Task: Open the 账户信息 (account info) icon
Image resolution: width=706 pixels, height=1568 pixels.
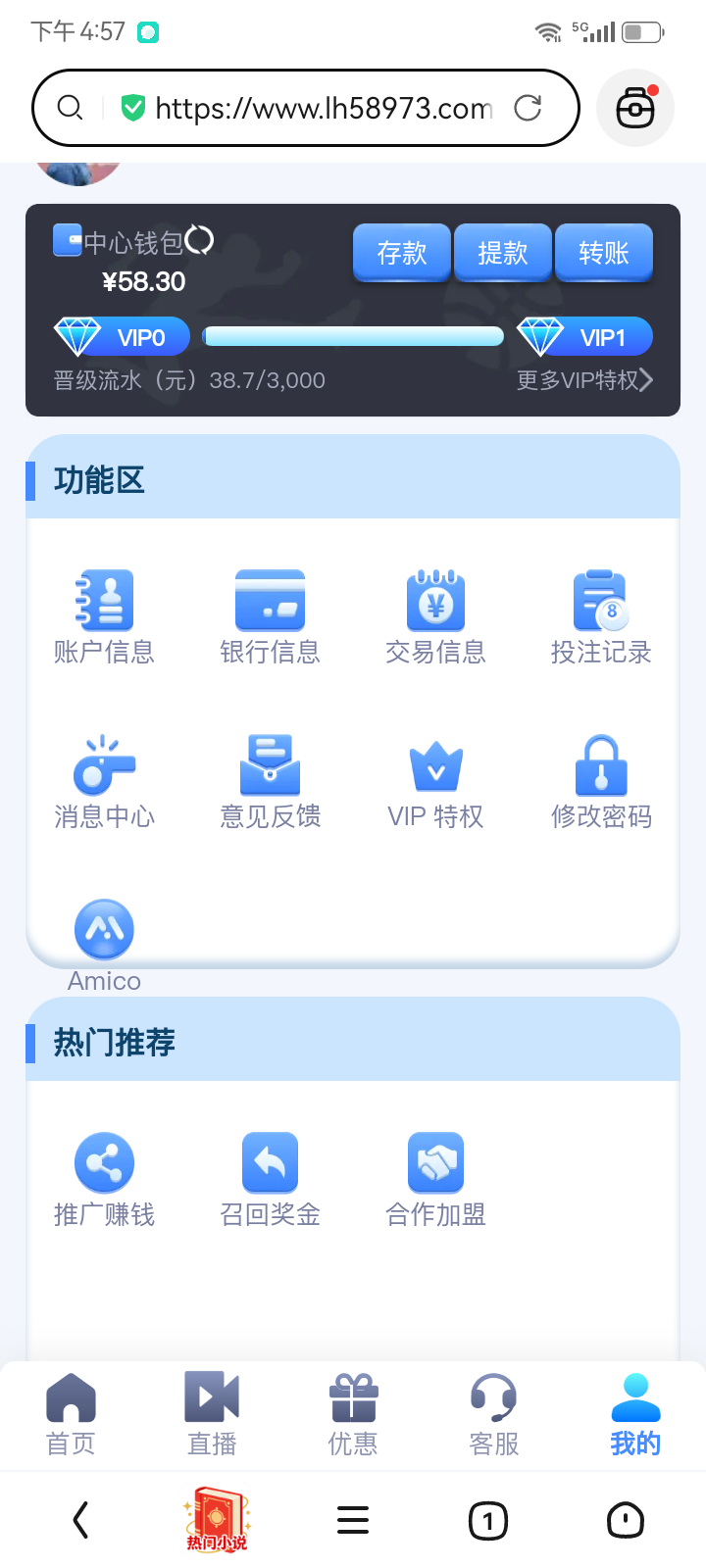Action: pyautogui.click(x=104, y=599)
